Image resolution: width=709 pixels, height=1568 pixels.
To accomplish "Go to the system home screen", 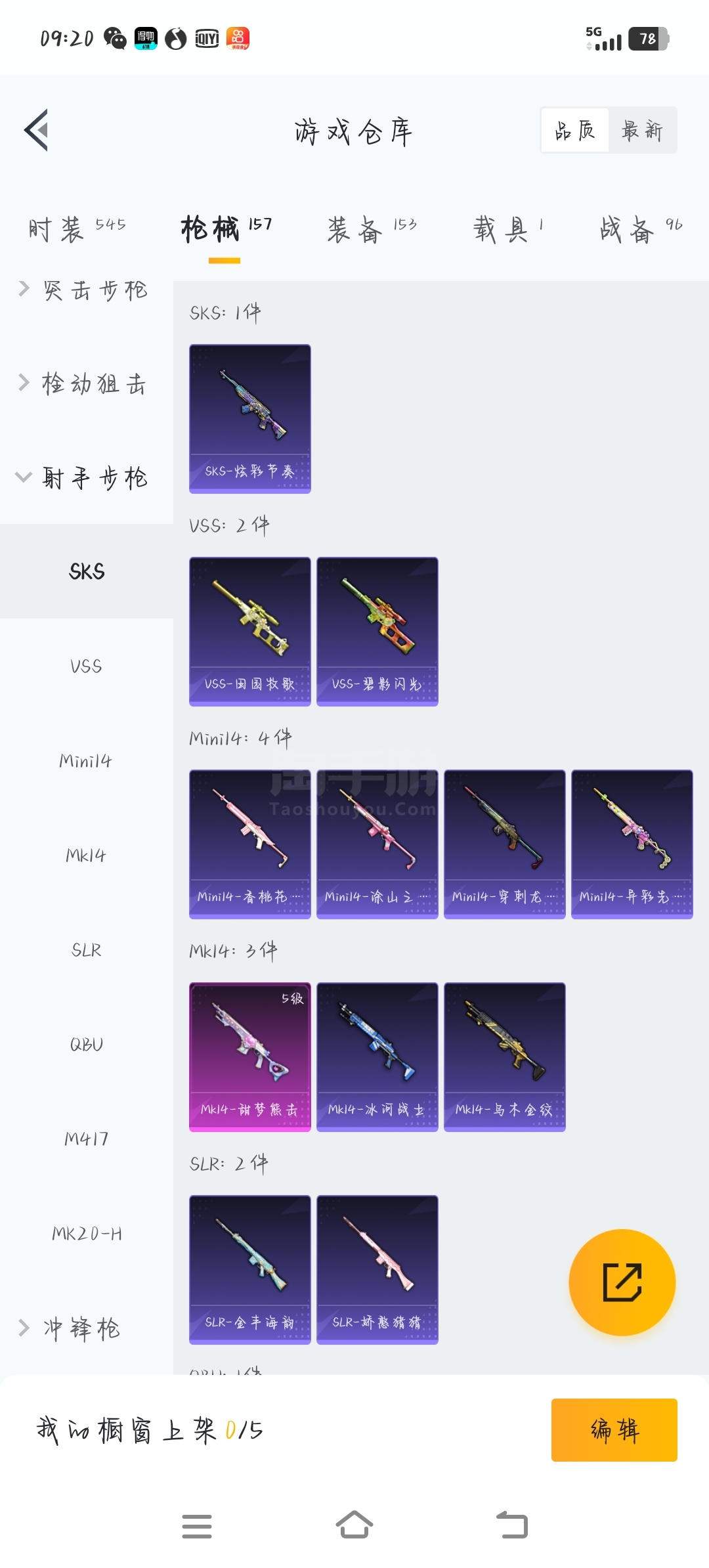I will click(x=354, y=1525).
